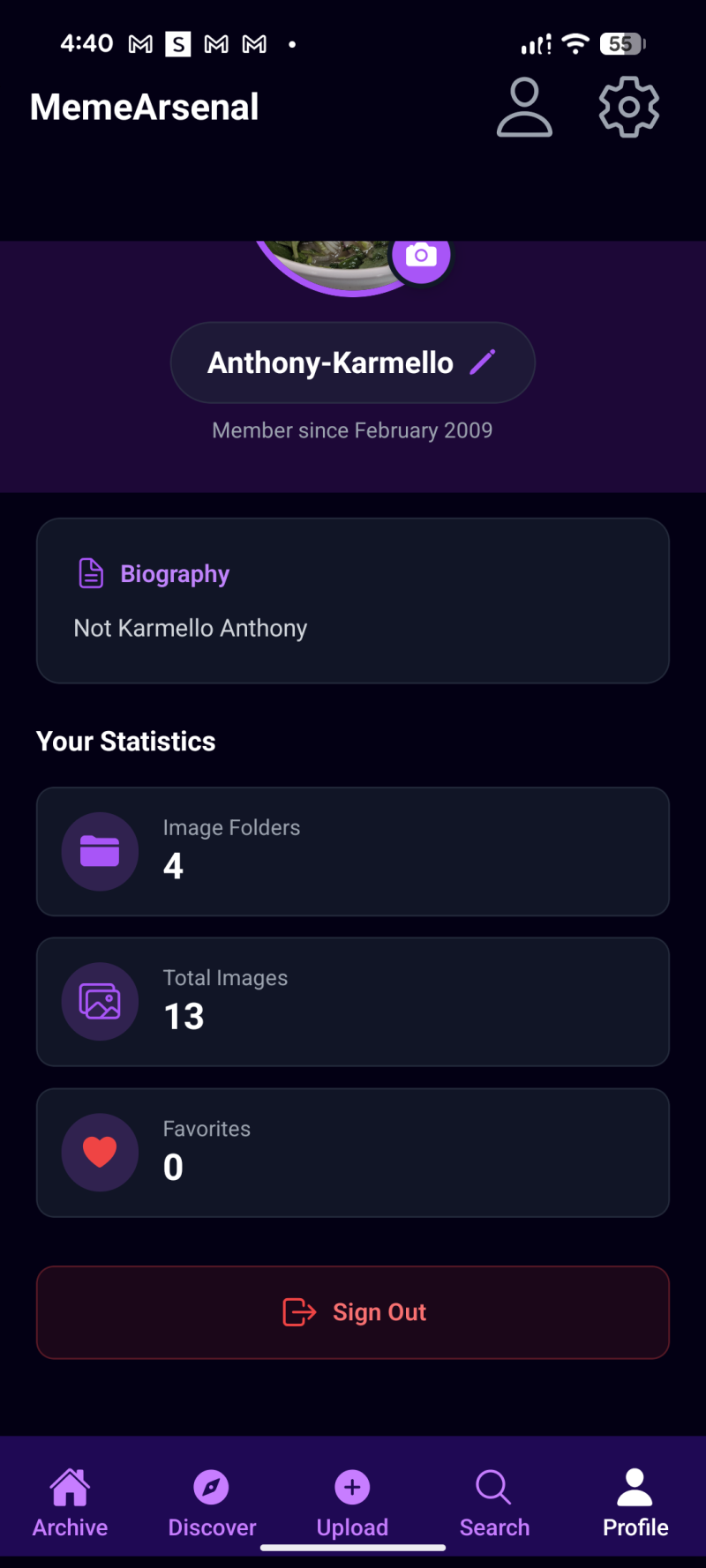Switch to the Search tab

[x=494, y=1503]
